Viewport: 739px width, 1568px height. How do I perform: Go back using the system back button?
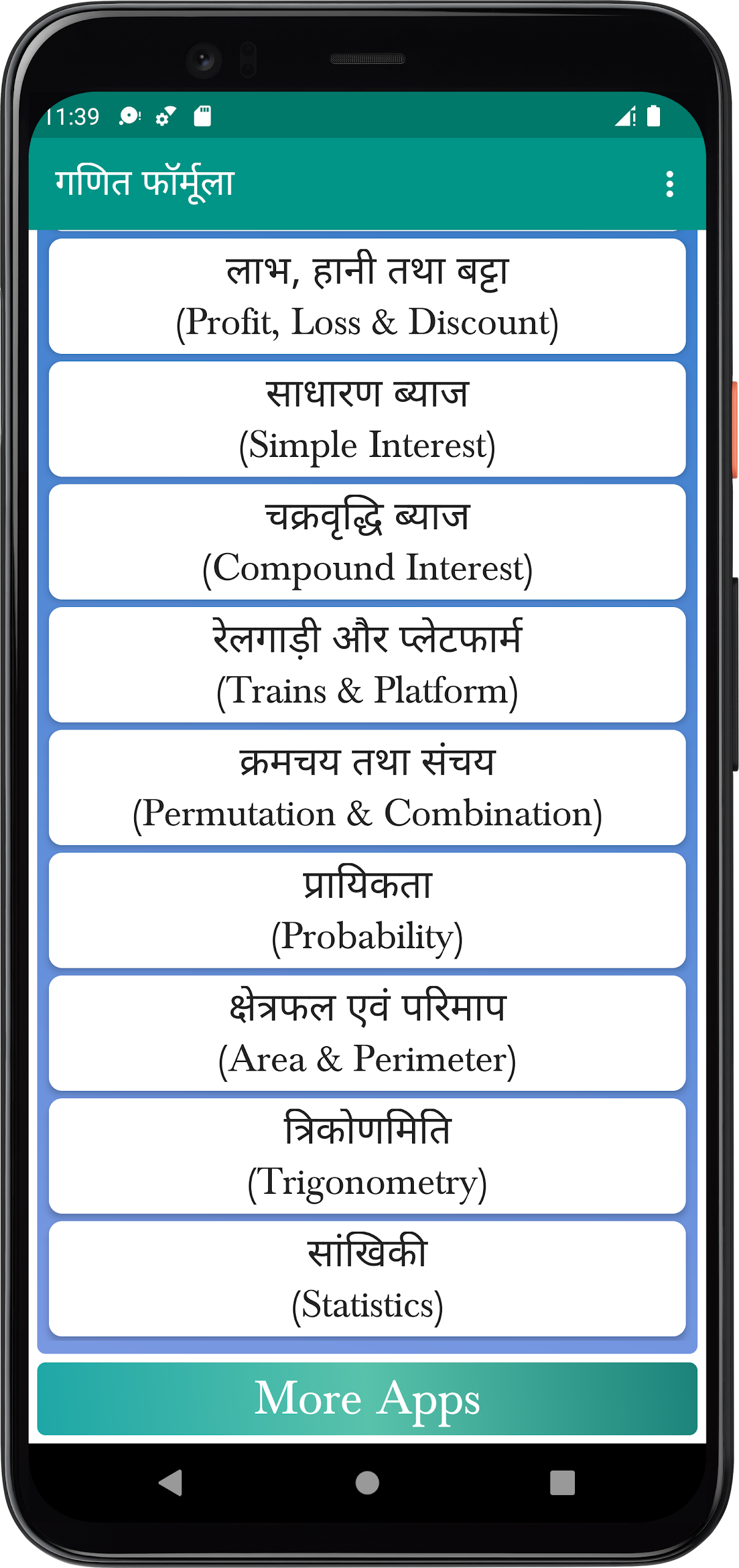[171, 1483]
